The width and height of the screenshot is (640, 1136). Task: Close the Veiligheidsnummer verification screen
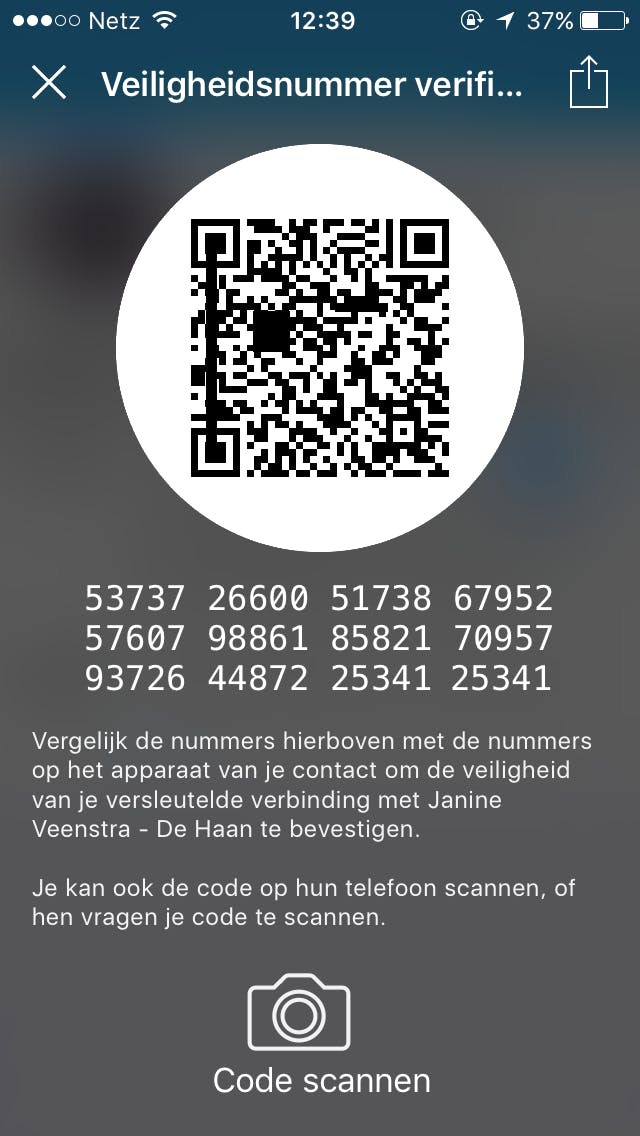49,83
